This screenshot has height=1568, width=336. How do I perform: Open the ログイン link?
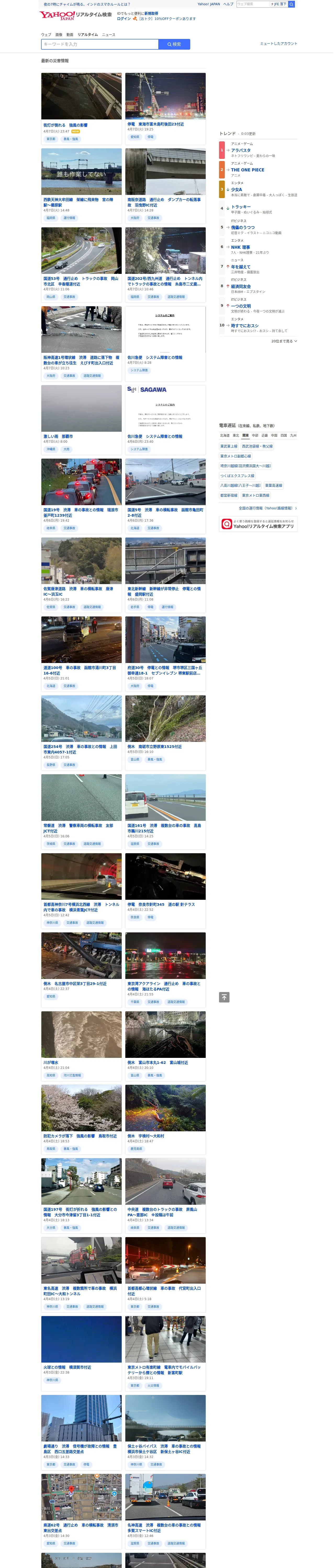coord(123,19)
